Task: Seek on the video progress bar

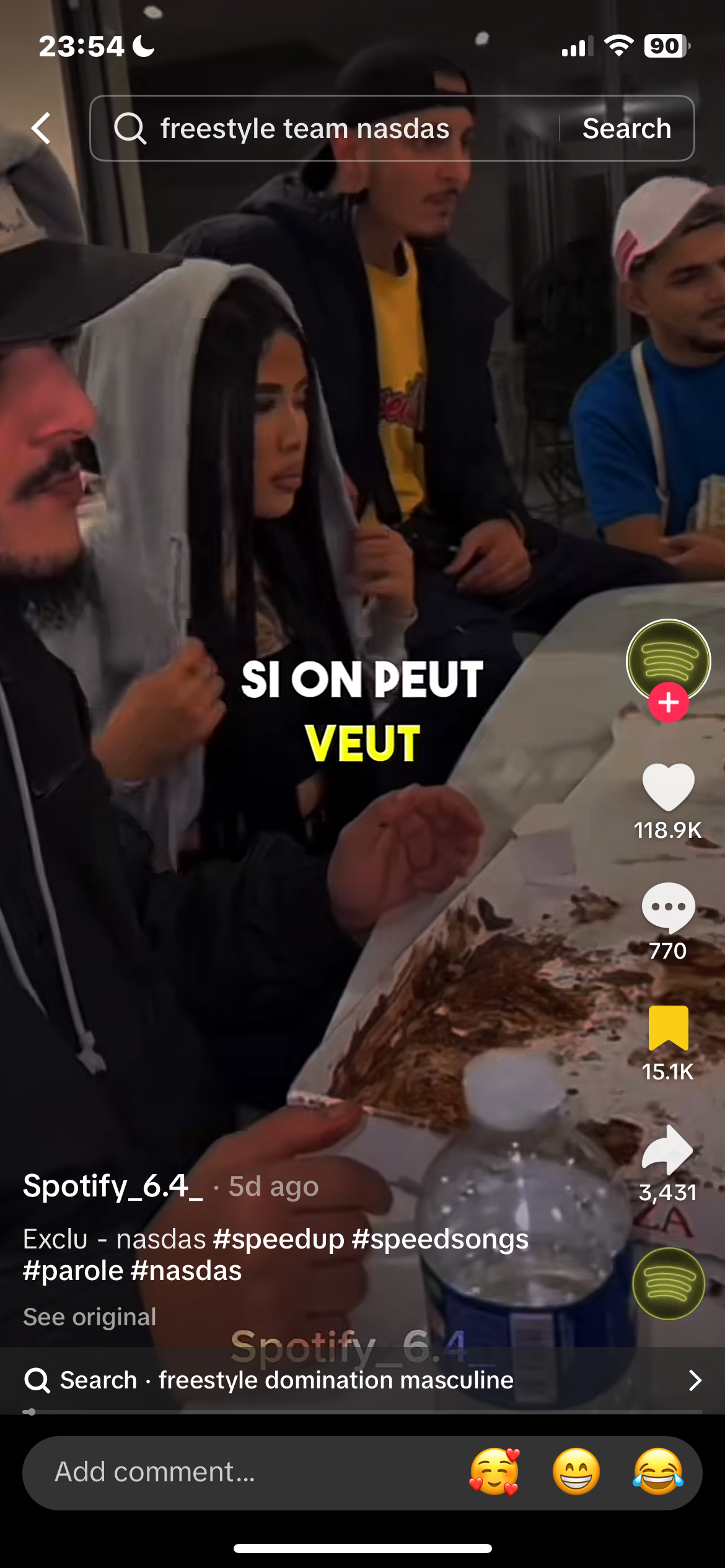Action: (x=362, y=1412)
